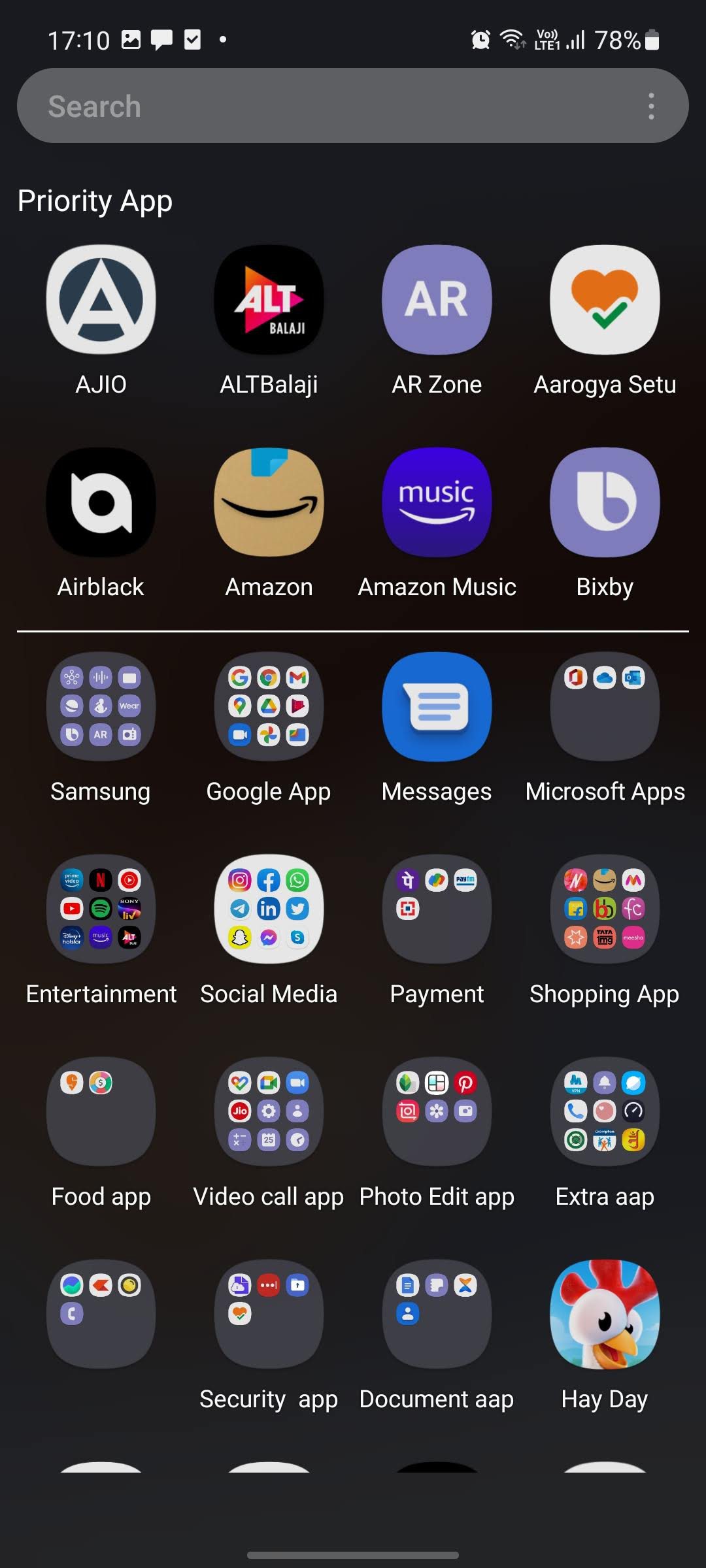This screenshot has width=706, height=1568.
Task: Open the Samsung folder
Action: click(101, 706)
